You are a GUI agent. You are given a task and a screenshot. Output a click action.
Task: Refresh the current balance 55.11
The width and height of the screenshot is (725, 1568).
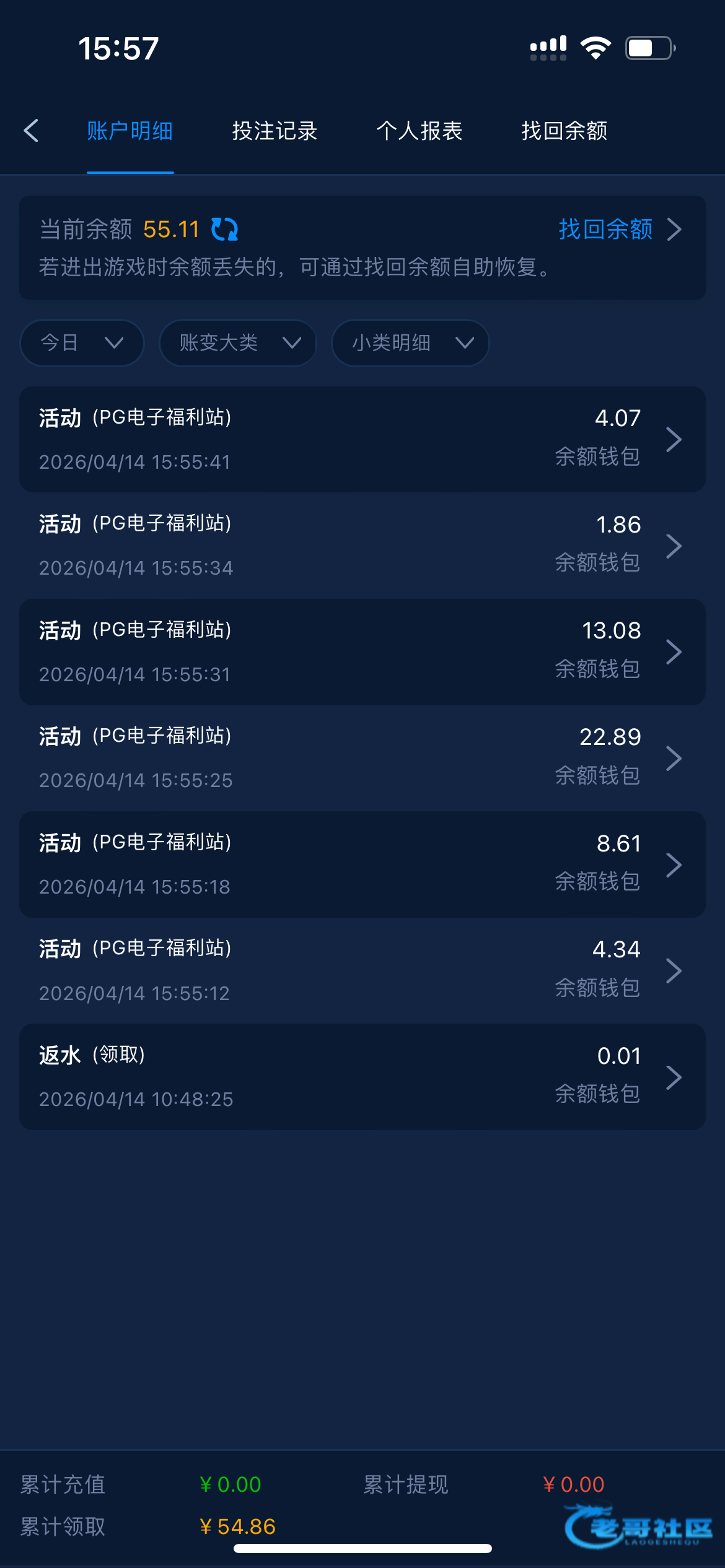(224, 230)
